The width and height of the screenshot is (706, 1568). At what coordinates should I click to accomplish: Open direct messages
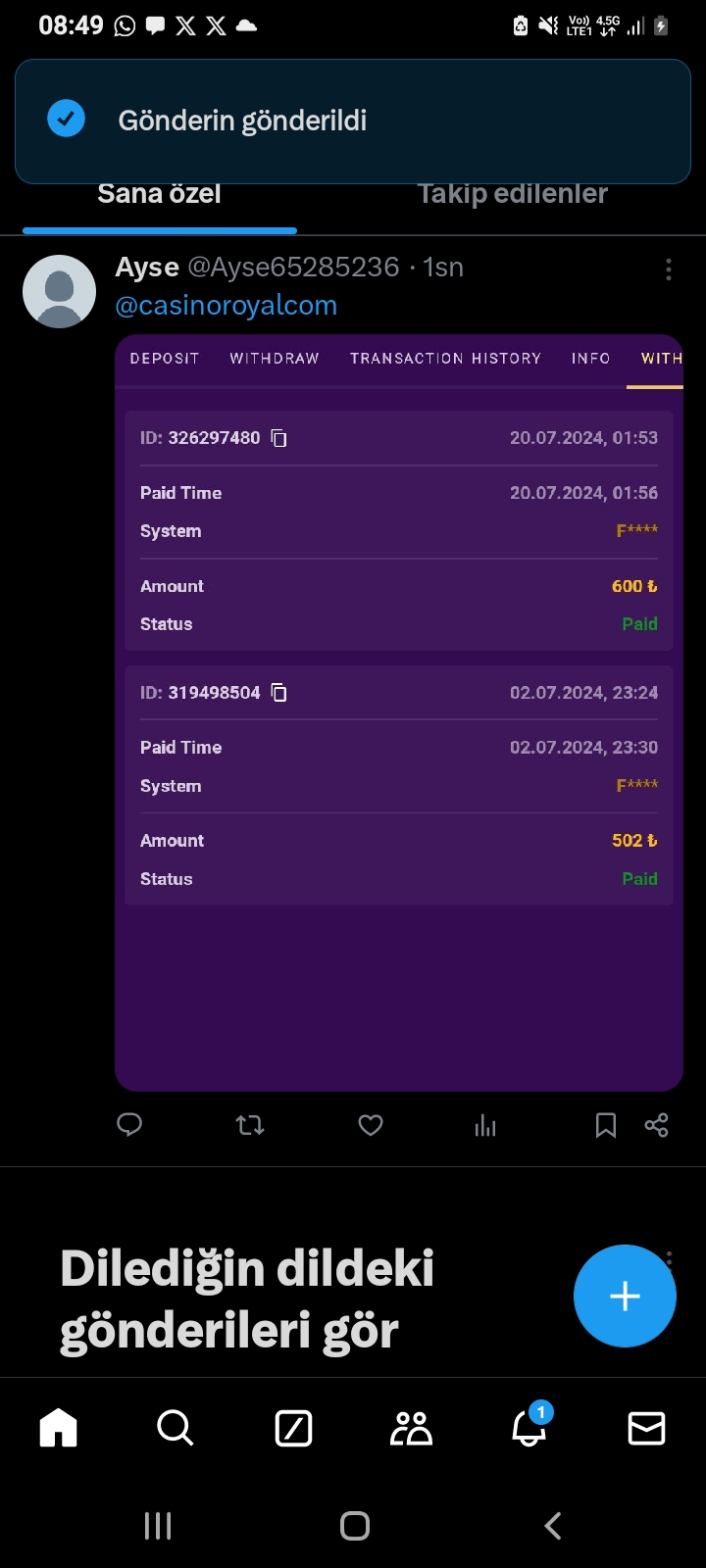[x=646, y=1428]
